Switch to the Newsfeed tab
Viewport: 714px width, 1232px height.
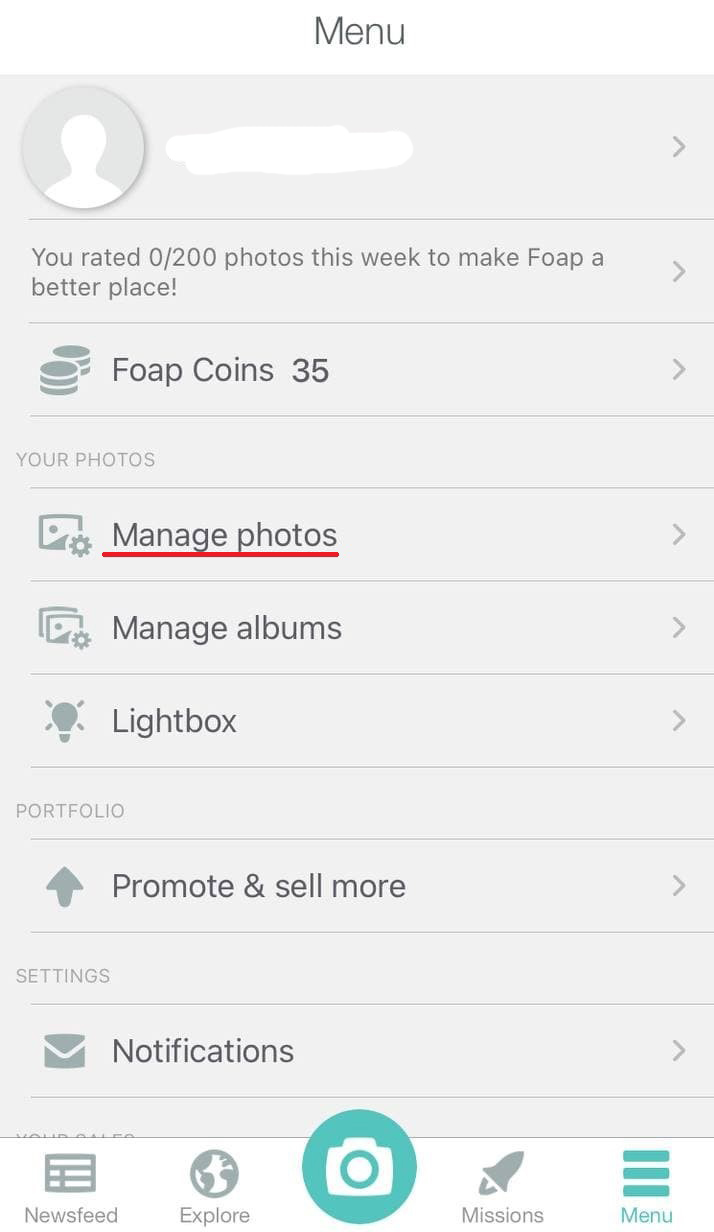tap(71, 1187)
